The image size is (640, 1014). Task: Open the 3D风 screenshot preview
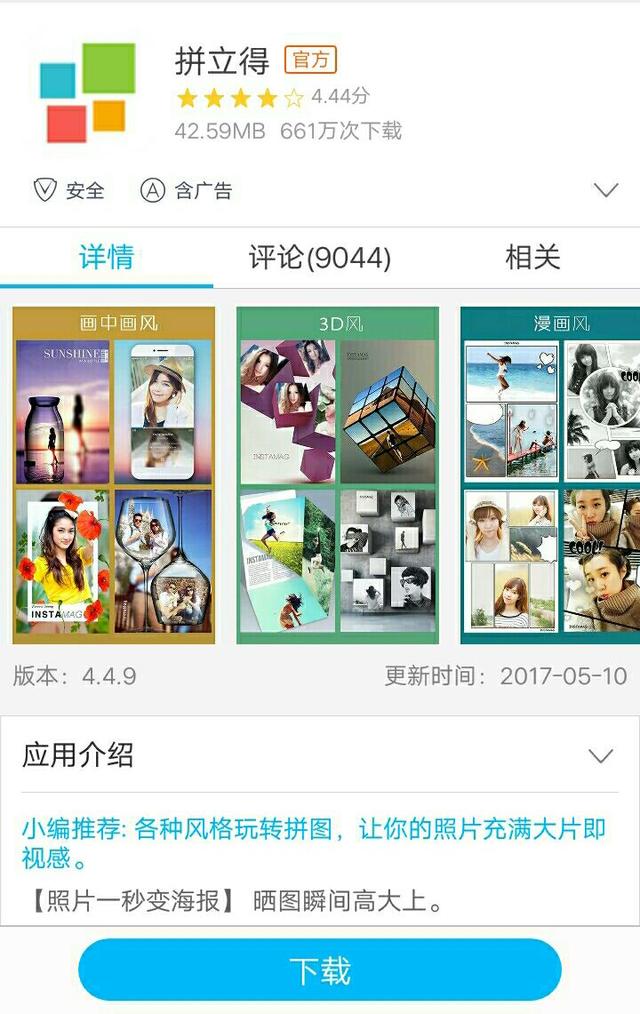click(x=338, y=475)
